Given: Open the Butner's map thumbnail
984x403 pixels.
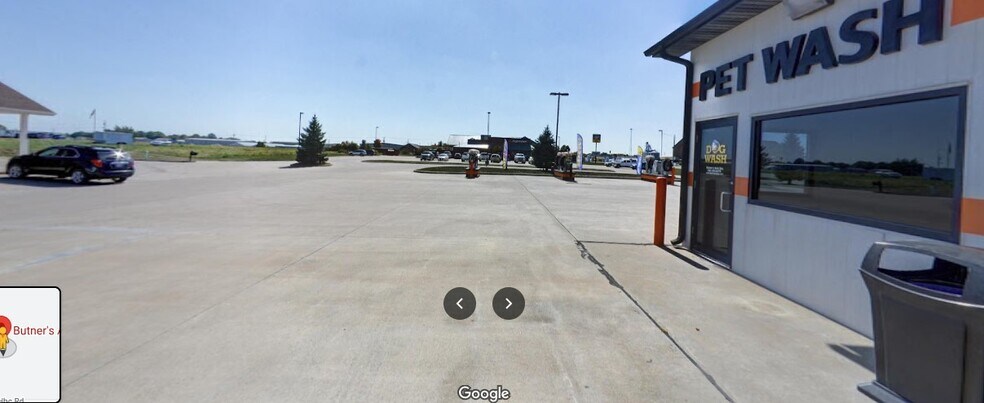Looking at the screenshot, I should (29, 343).
